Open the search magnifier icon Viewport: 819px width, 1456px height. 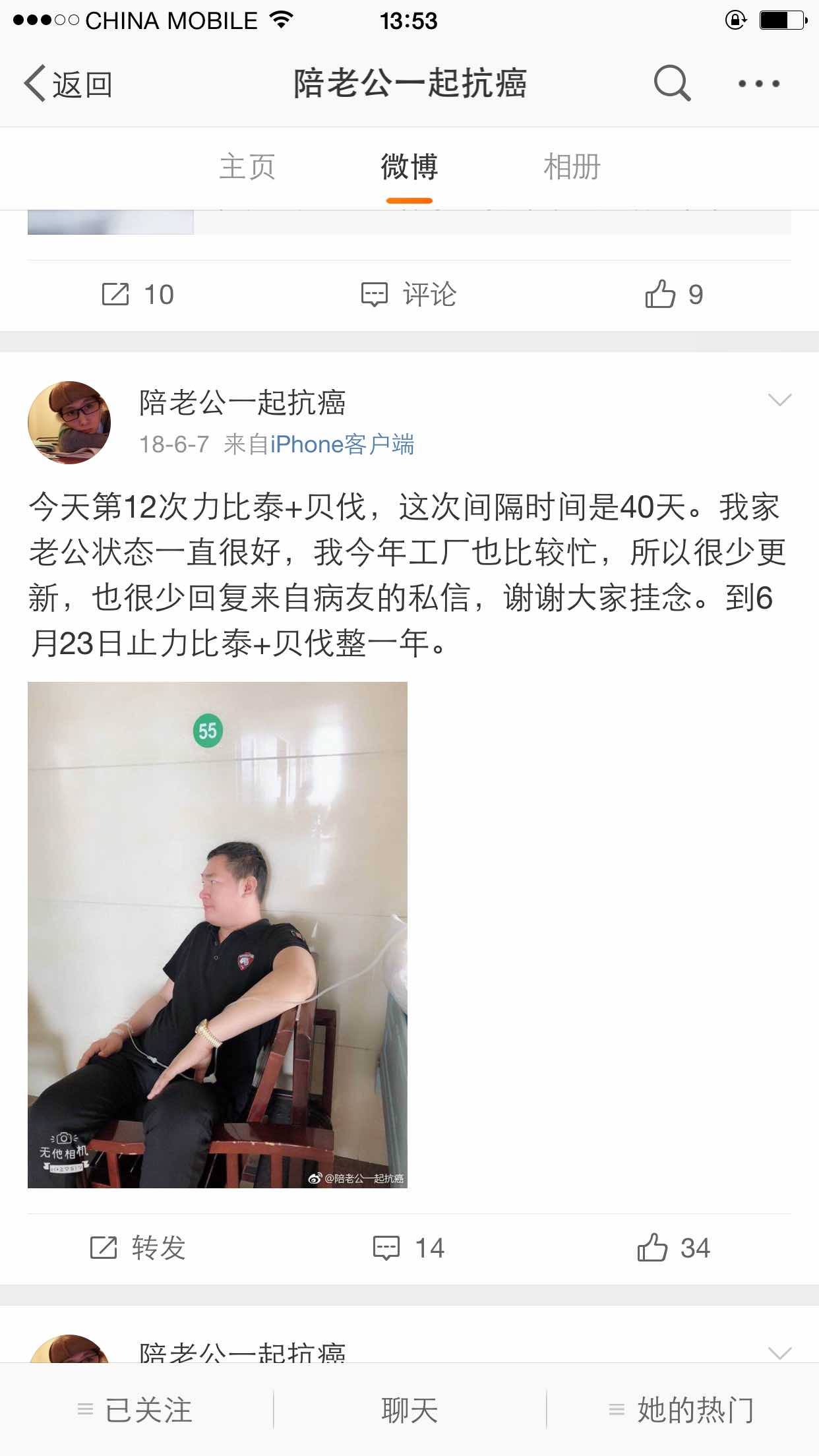pos(671,83)
